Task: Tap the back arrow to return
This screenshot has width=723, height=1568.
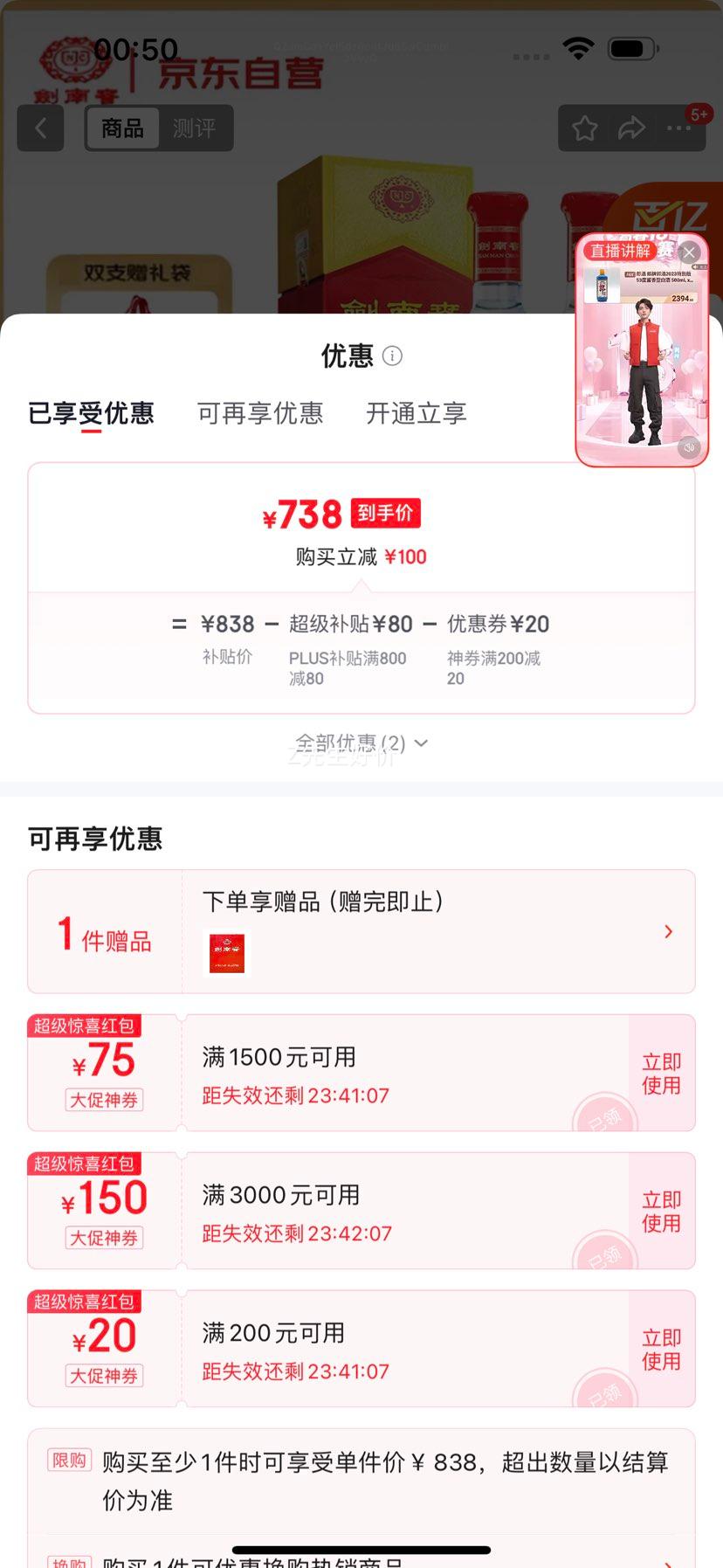Action: click(x=40, y=128)
